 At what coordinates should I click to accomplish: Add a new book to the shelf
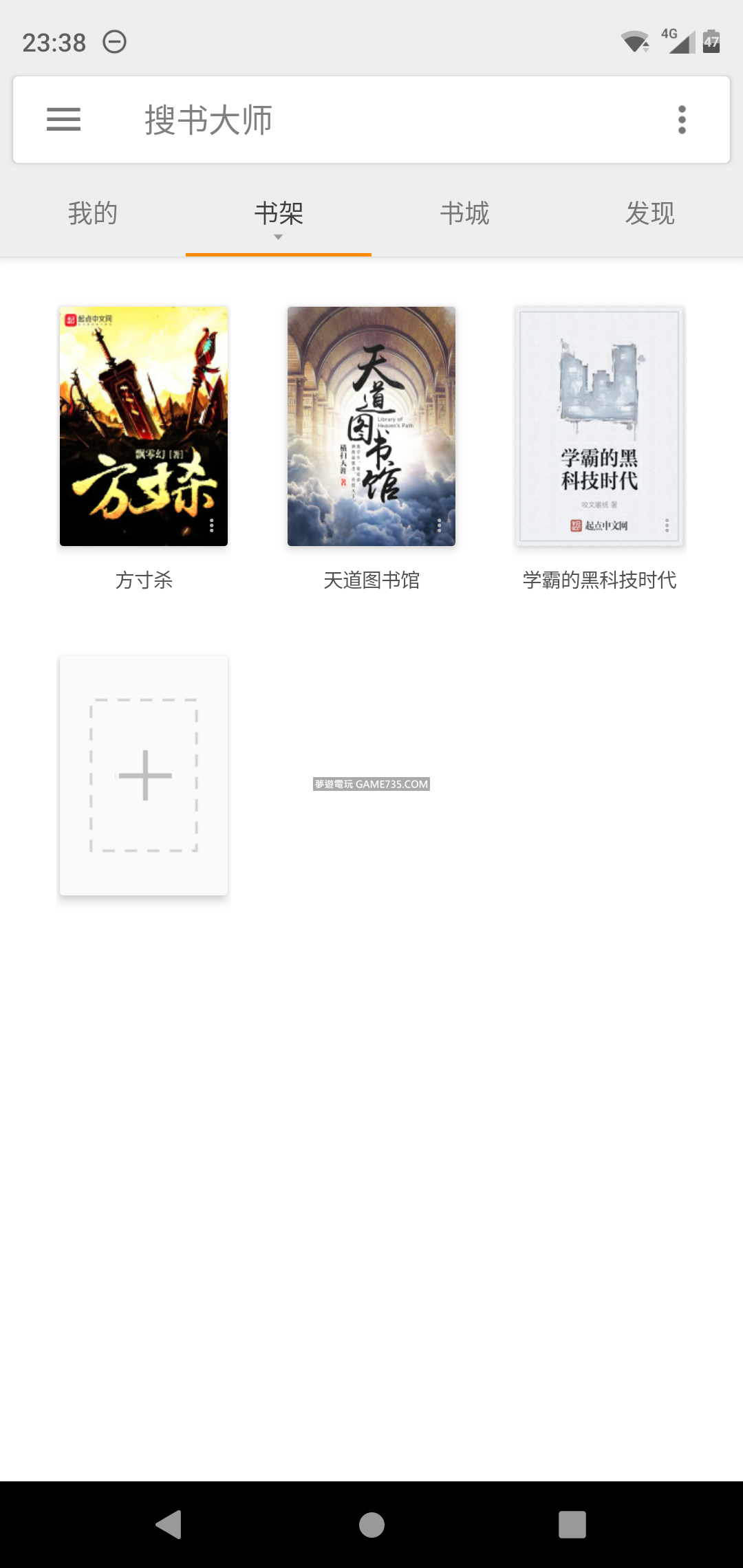[144, 776]
